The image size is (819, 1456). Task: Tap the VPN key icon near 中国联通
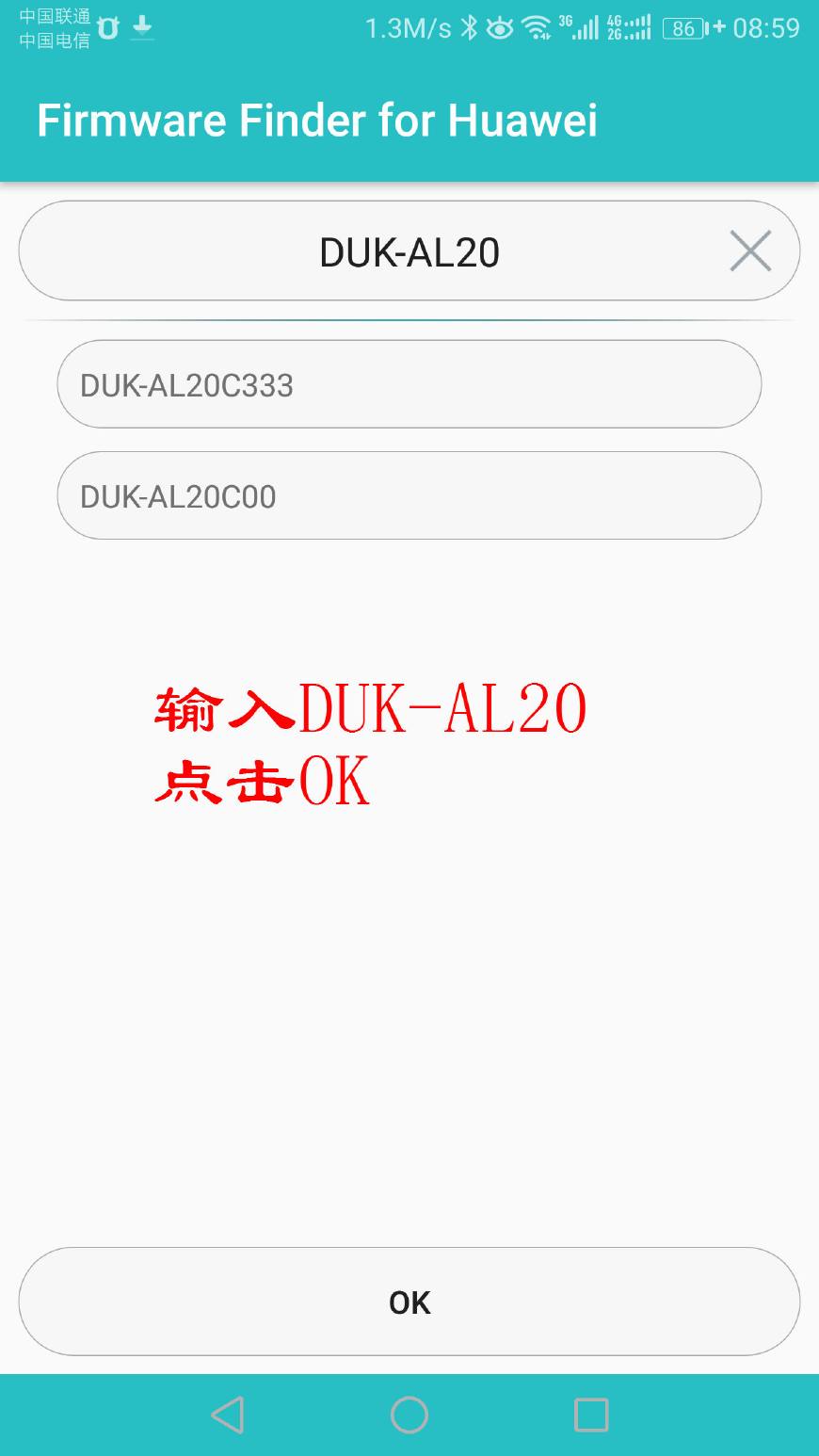110,28
